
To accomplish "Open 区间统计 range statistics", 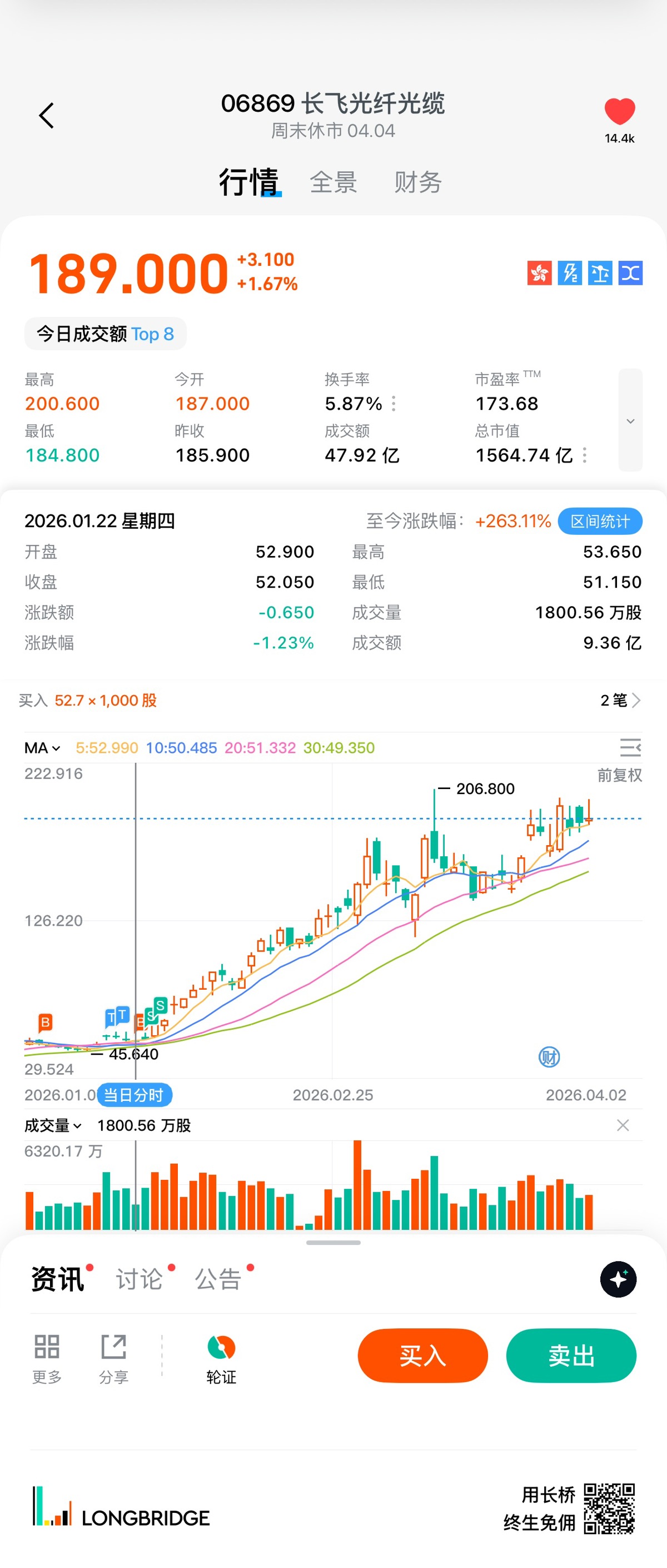I will tap(599, 521).
